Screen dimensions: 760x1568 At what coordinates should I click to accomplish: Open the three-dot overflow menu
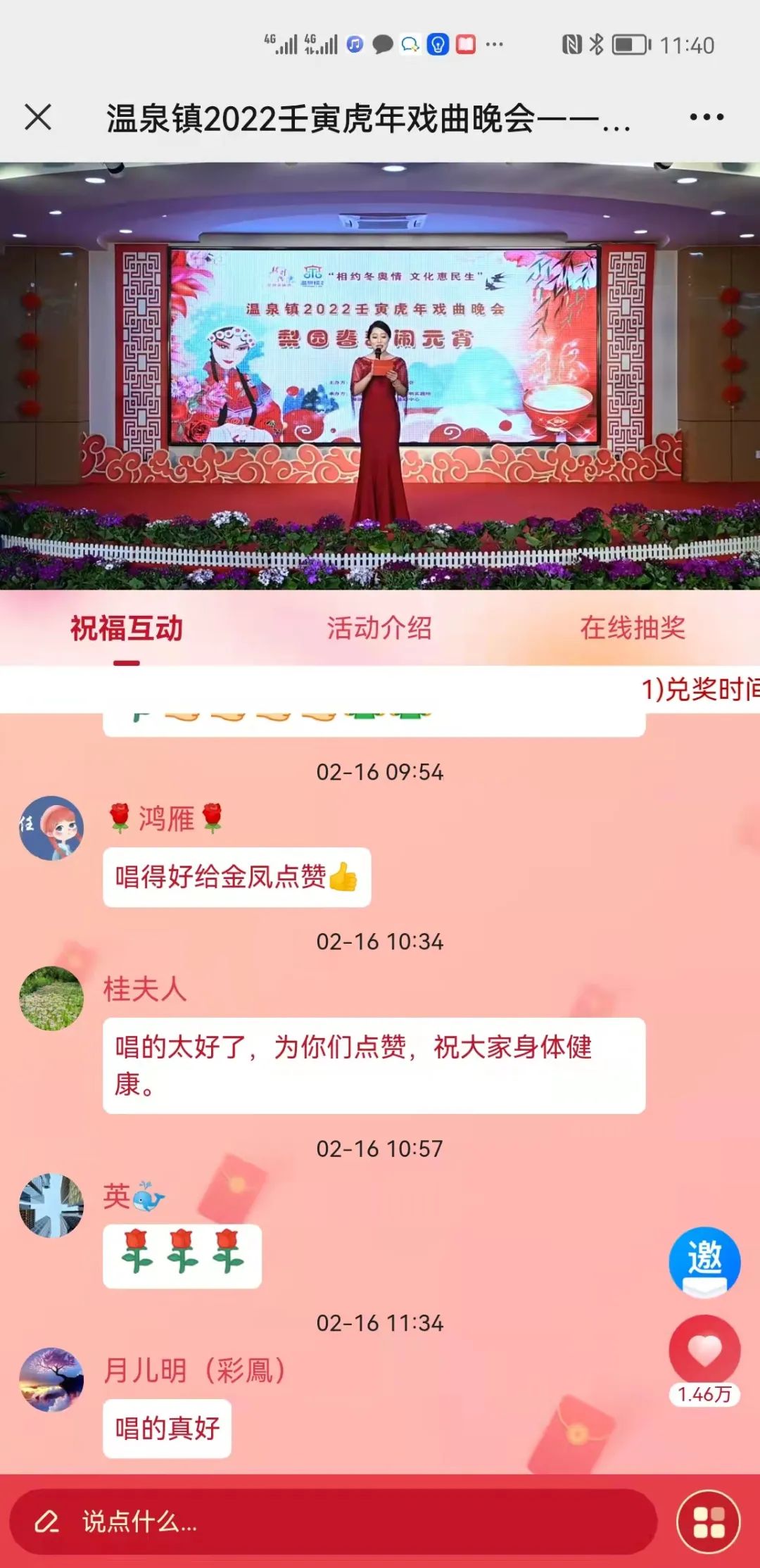tap(707, 117)
